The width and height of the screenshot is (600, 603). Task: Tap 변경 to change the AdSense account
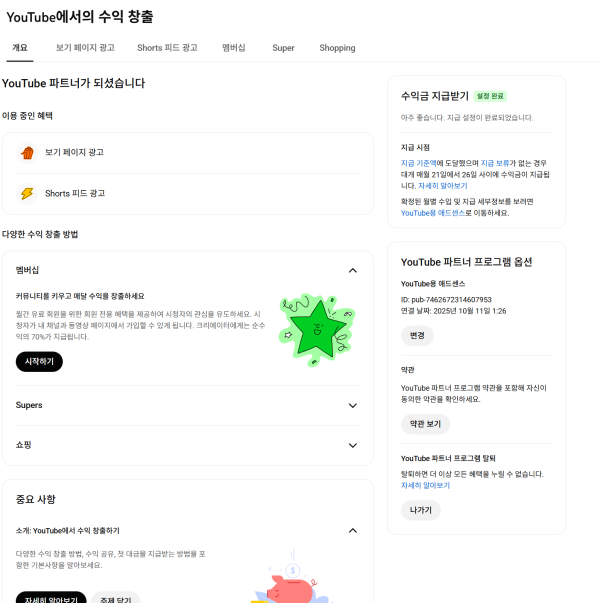[x=416, y=336]
